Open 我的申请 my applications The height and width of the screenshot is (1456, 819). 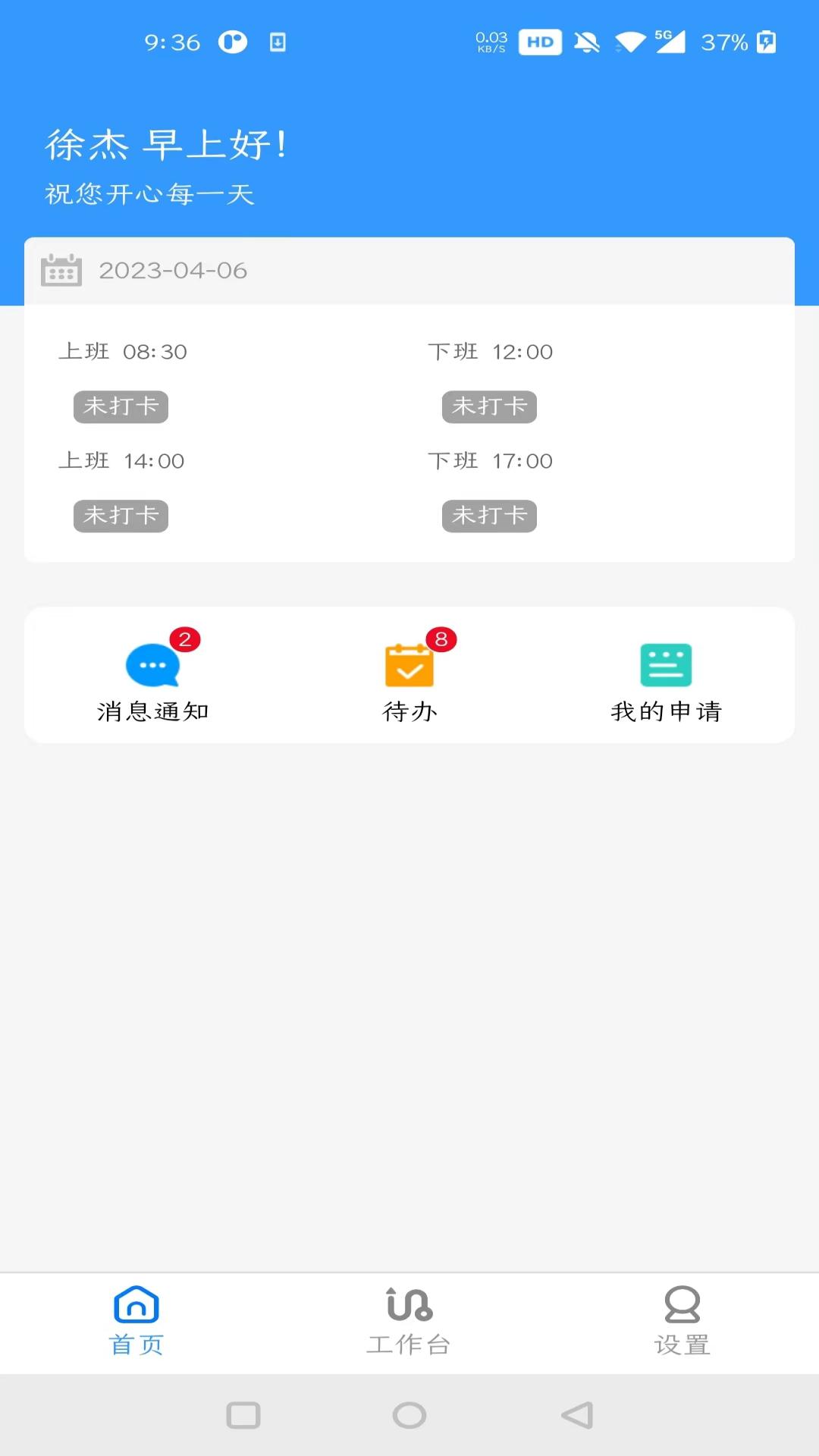[x=666, y=676]
